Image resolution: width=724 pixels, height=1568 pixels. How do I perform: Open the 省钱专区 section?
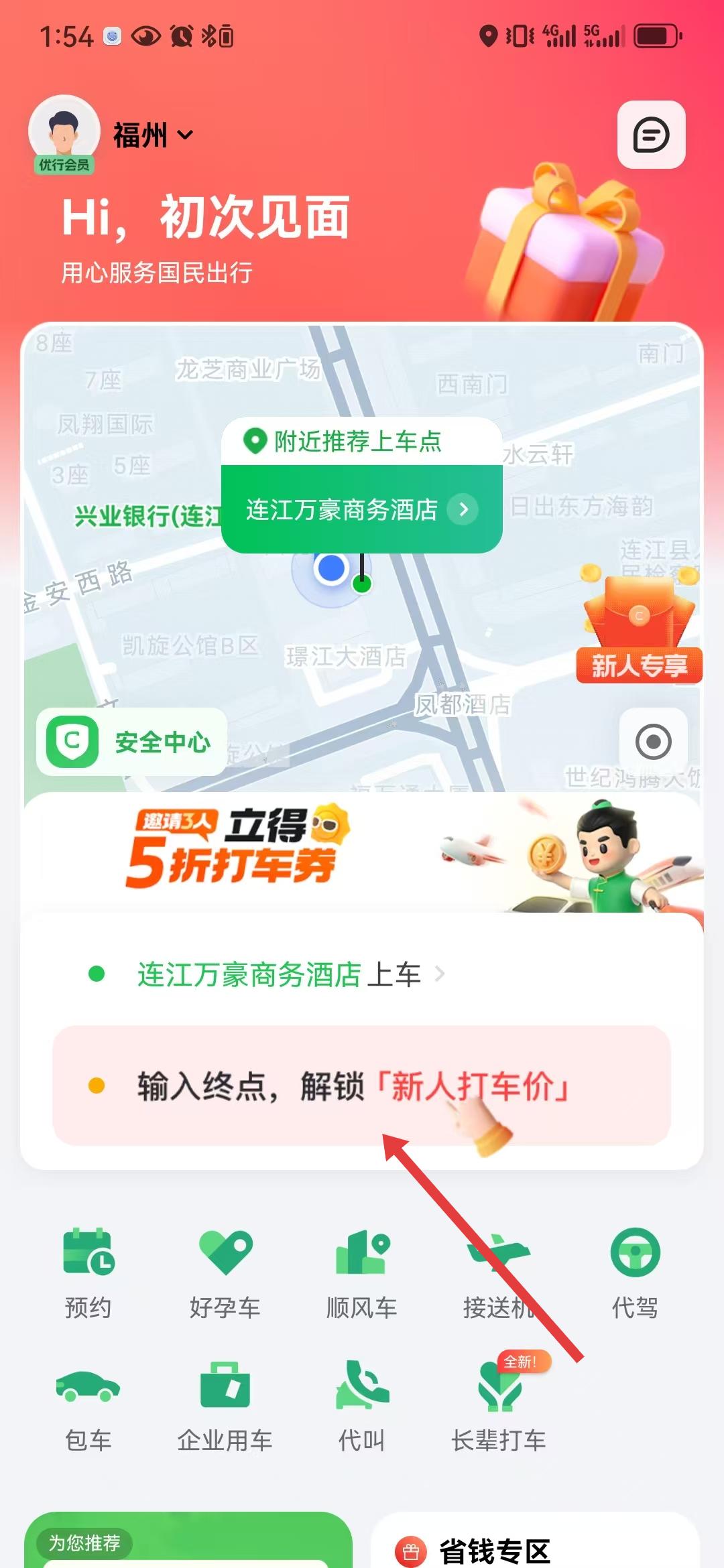tap(494, 1551)
